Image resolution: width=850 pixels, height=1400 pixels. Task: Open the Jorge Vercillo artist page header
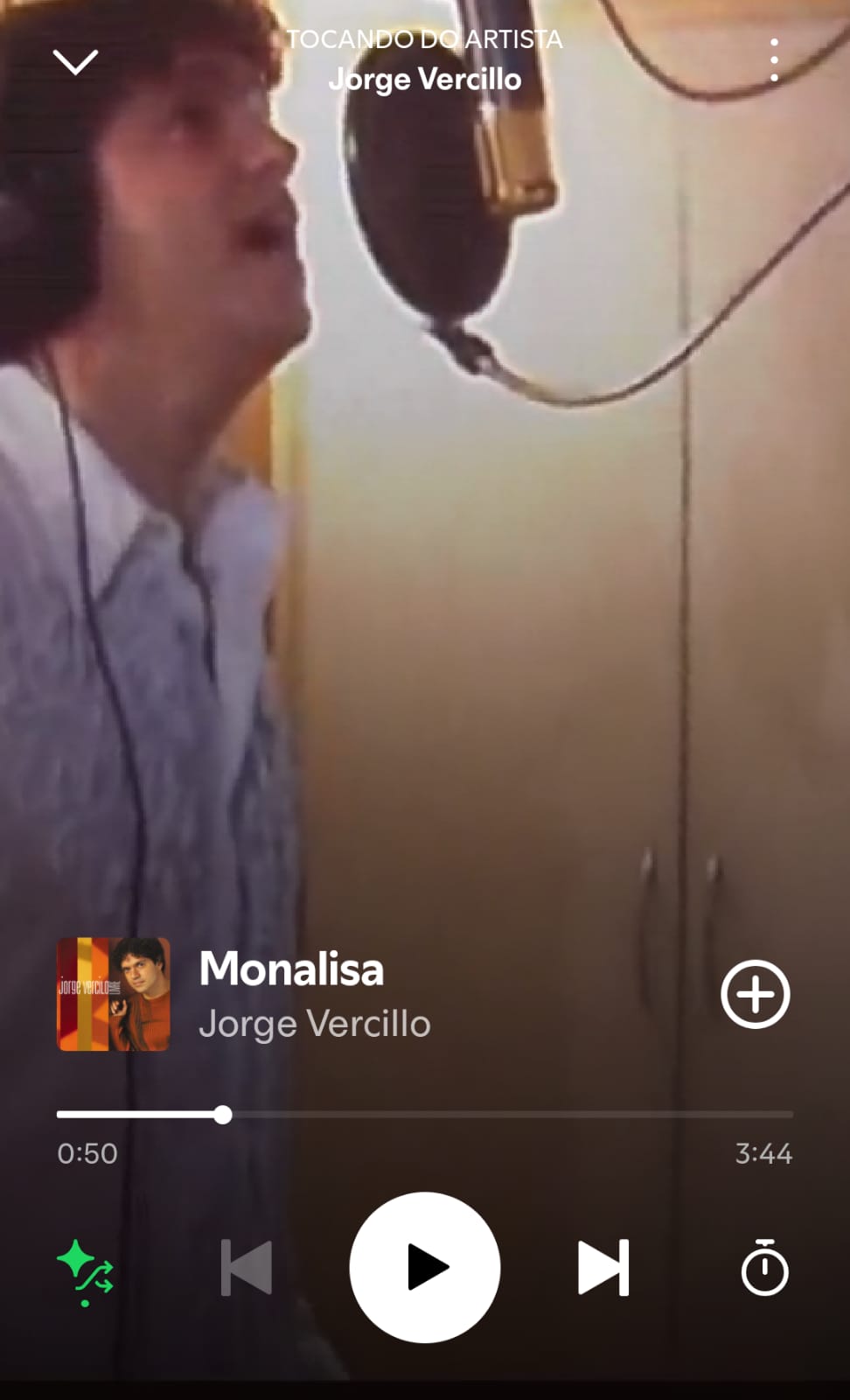[424, 78]
